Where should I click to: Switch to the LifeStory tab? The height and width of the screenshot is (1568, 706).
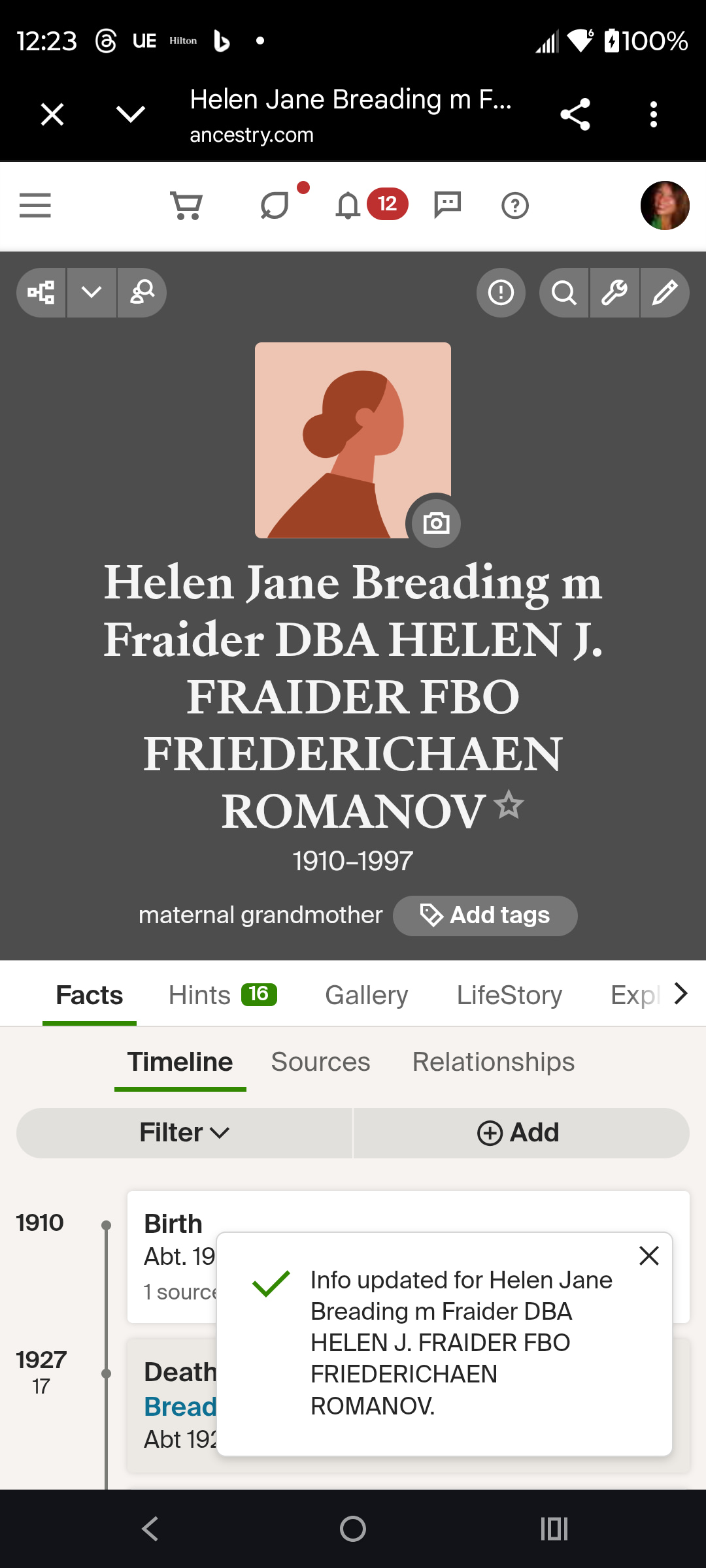pos(509,995)
